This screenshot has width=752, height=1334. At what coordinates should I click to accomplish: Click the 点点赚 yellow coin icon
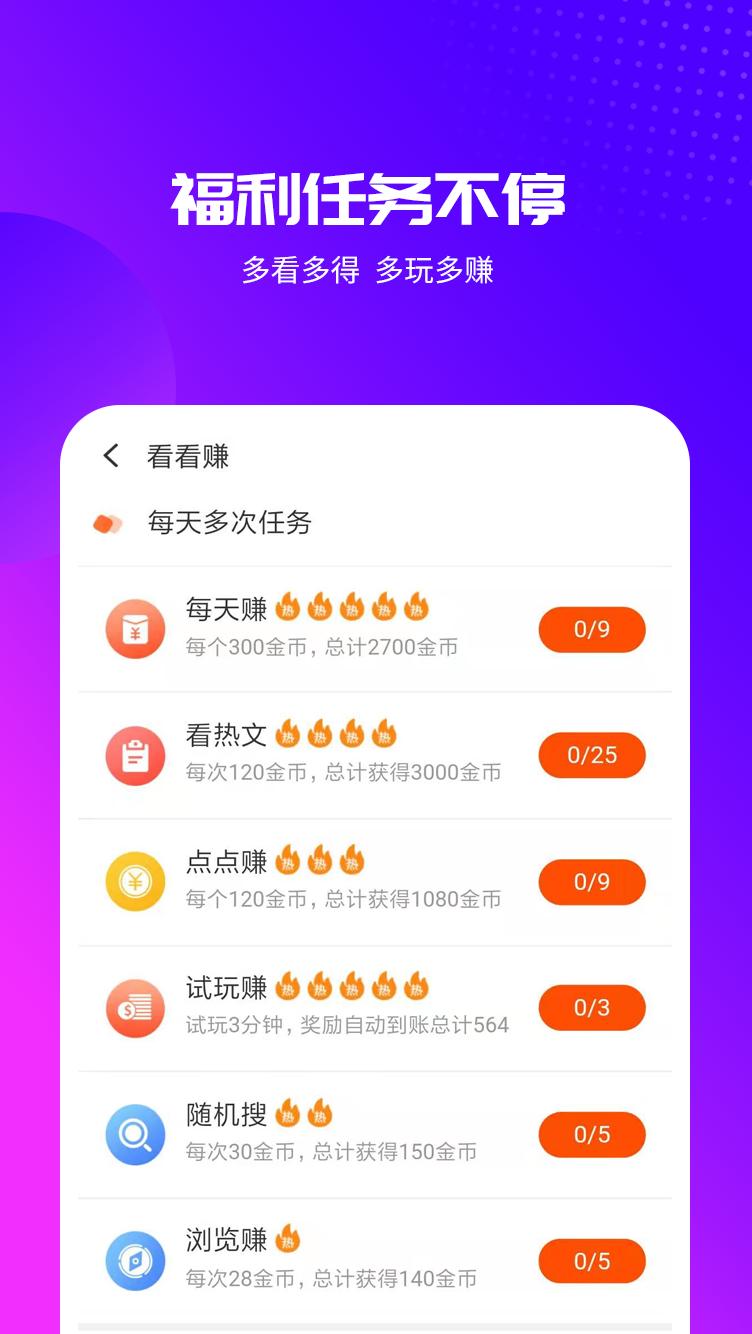pos(135,882)
